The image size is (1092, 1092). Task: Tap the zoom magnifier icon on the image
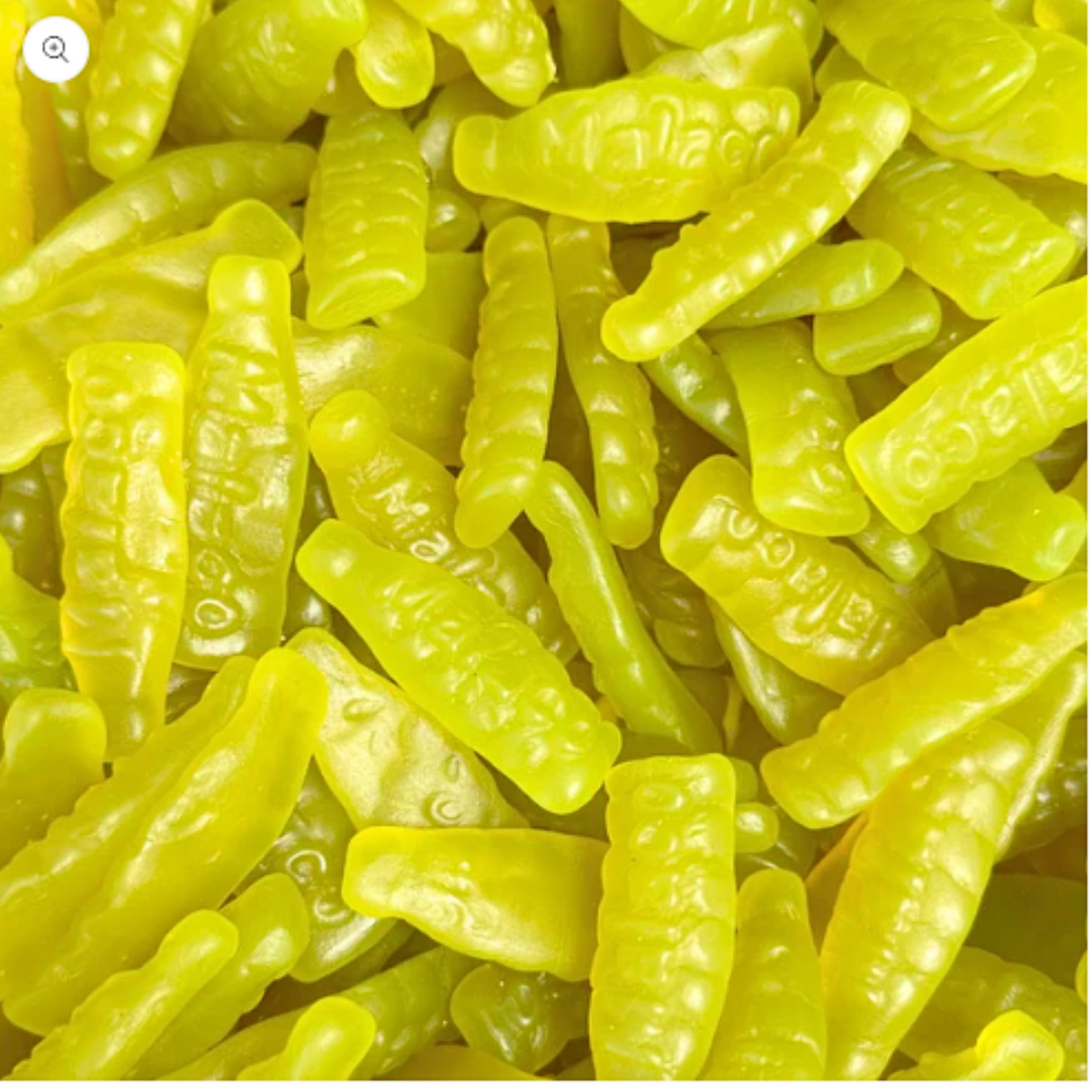pyautogui.click(x=56, y=49)
